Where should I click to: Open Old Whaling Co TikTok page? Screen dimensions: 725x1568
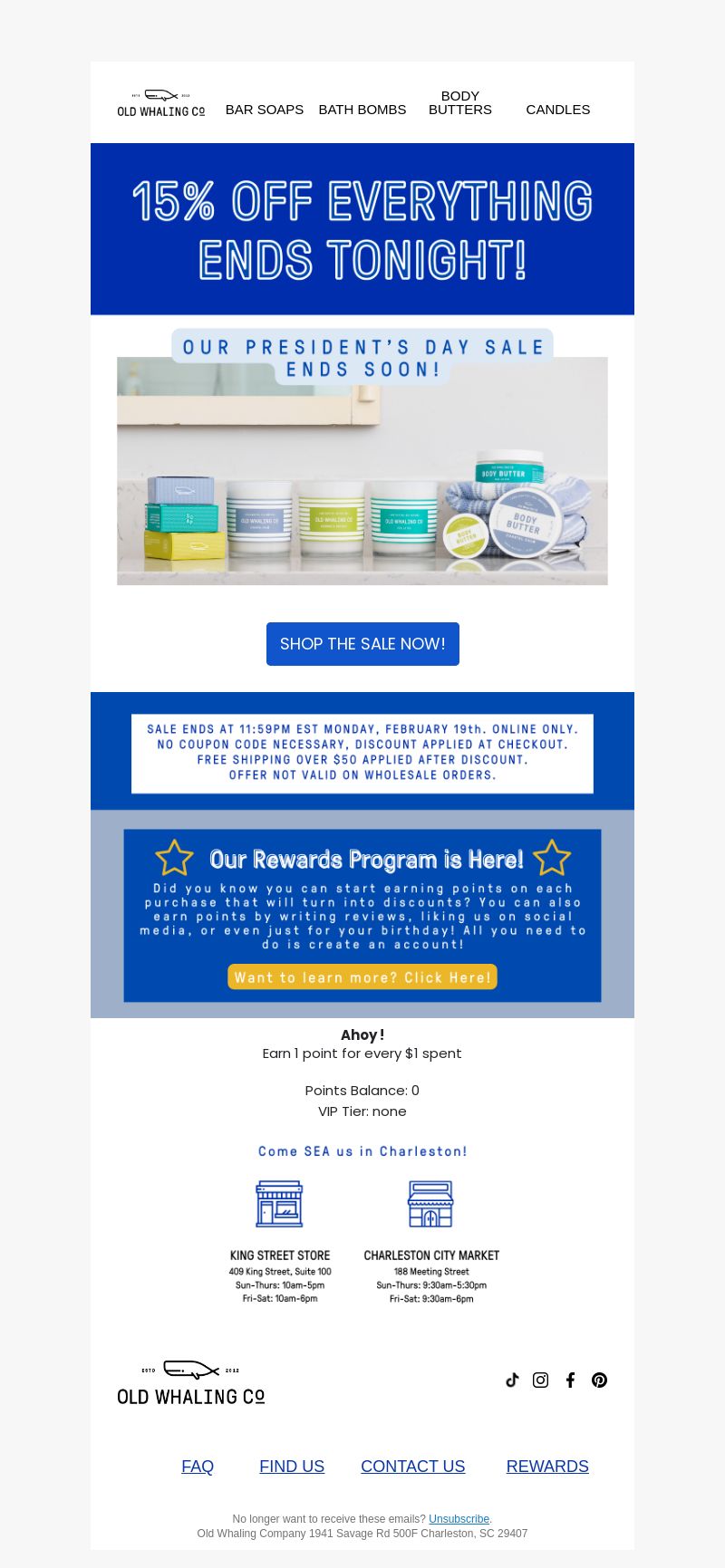click(512, 1380)
